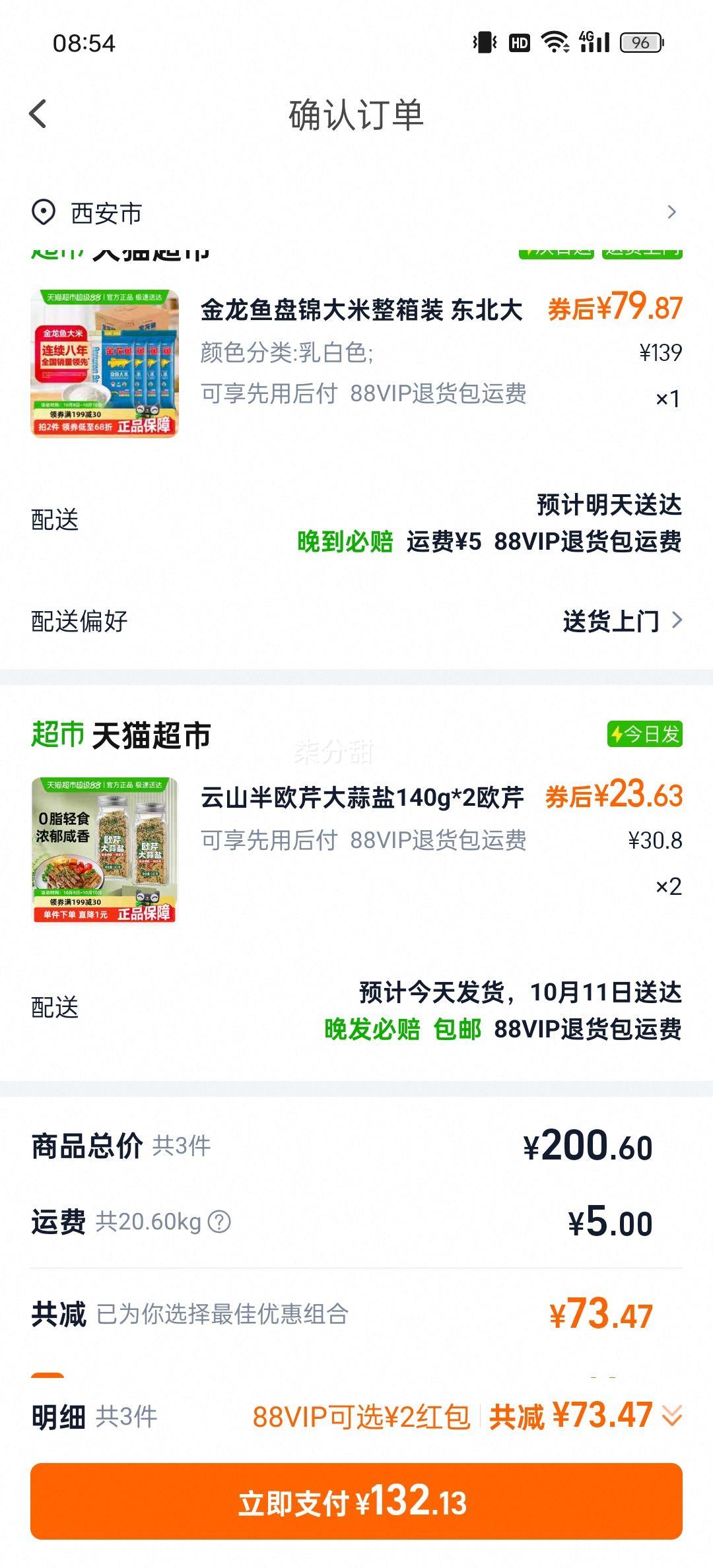
Task: Open the 共减 discount combination details
Action: pos(356,1314)
